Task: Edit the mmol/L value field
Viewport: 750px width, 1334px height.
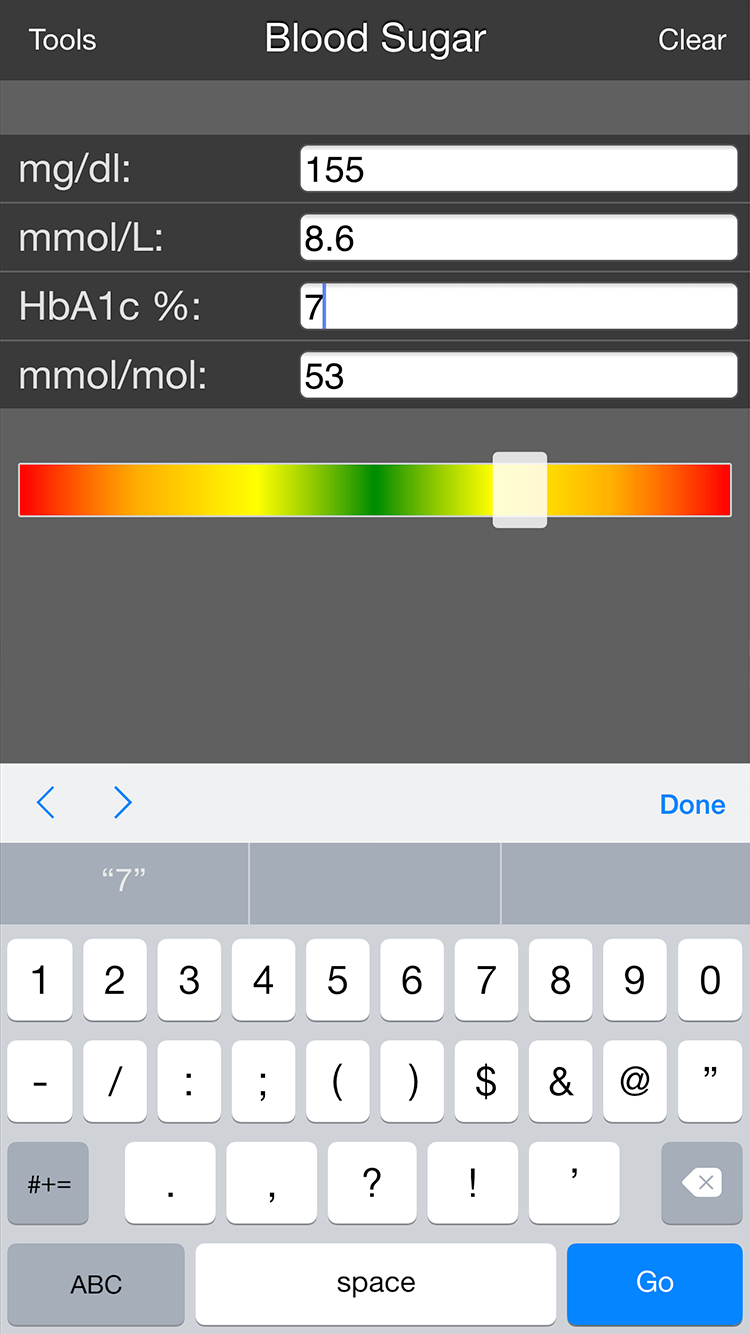Action: click(x=518, y=238)
